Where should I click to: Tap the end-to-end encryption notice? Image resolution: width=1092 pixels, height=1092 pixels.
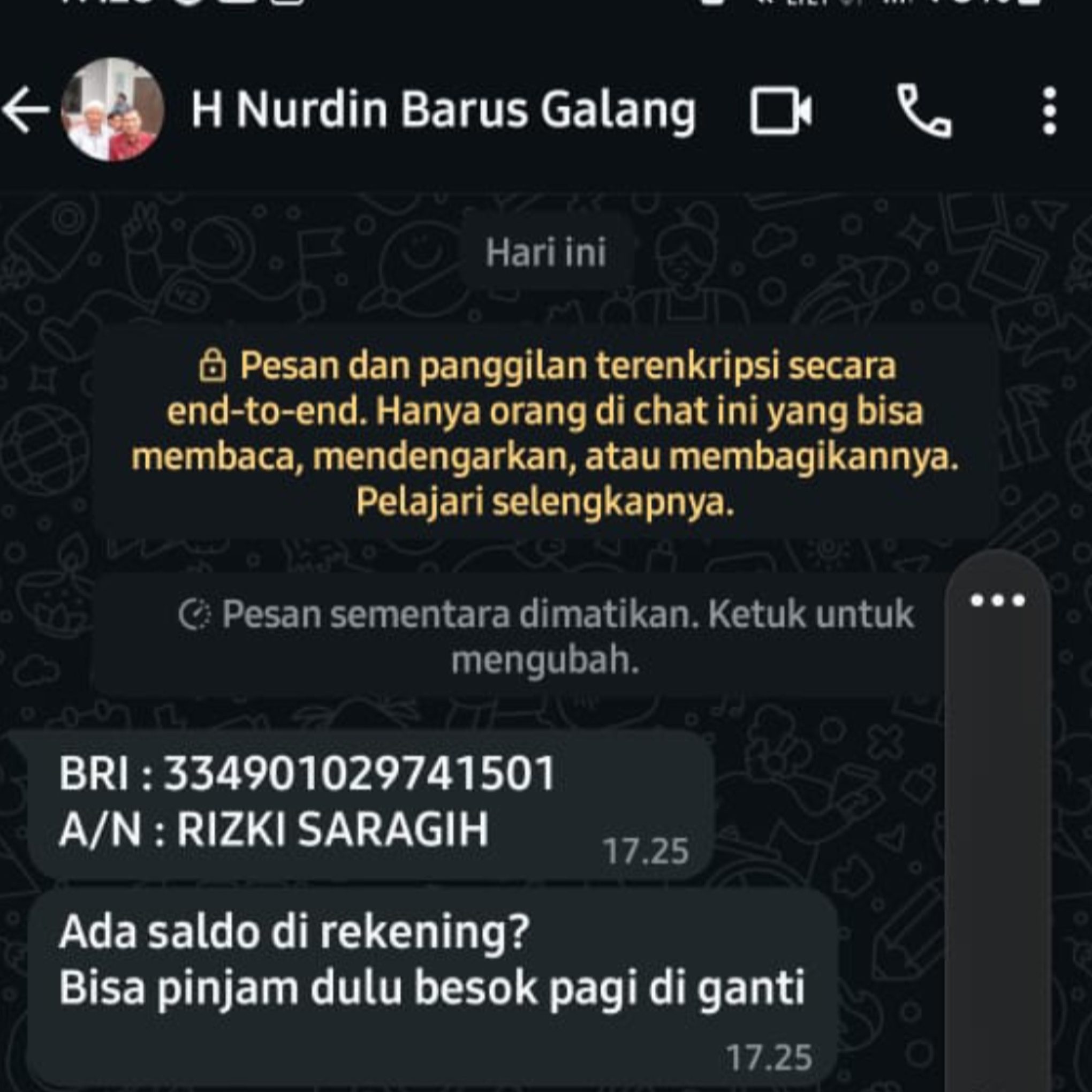(x=545, y=434)
